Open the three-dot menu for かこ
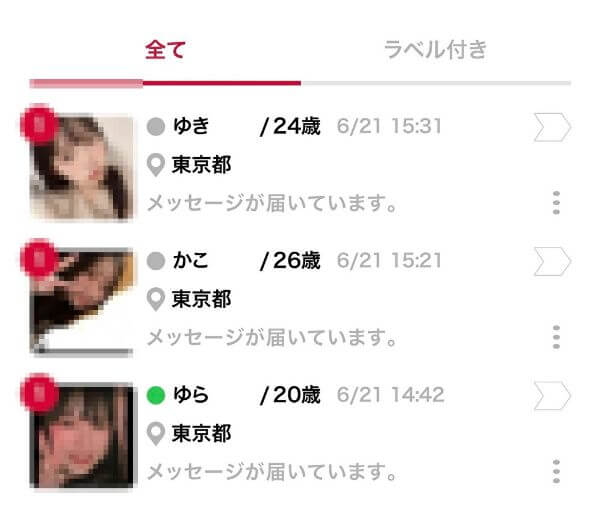Screen dimensions: 602x522 [x=556, y=337]
